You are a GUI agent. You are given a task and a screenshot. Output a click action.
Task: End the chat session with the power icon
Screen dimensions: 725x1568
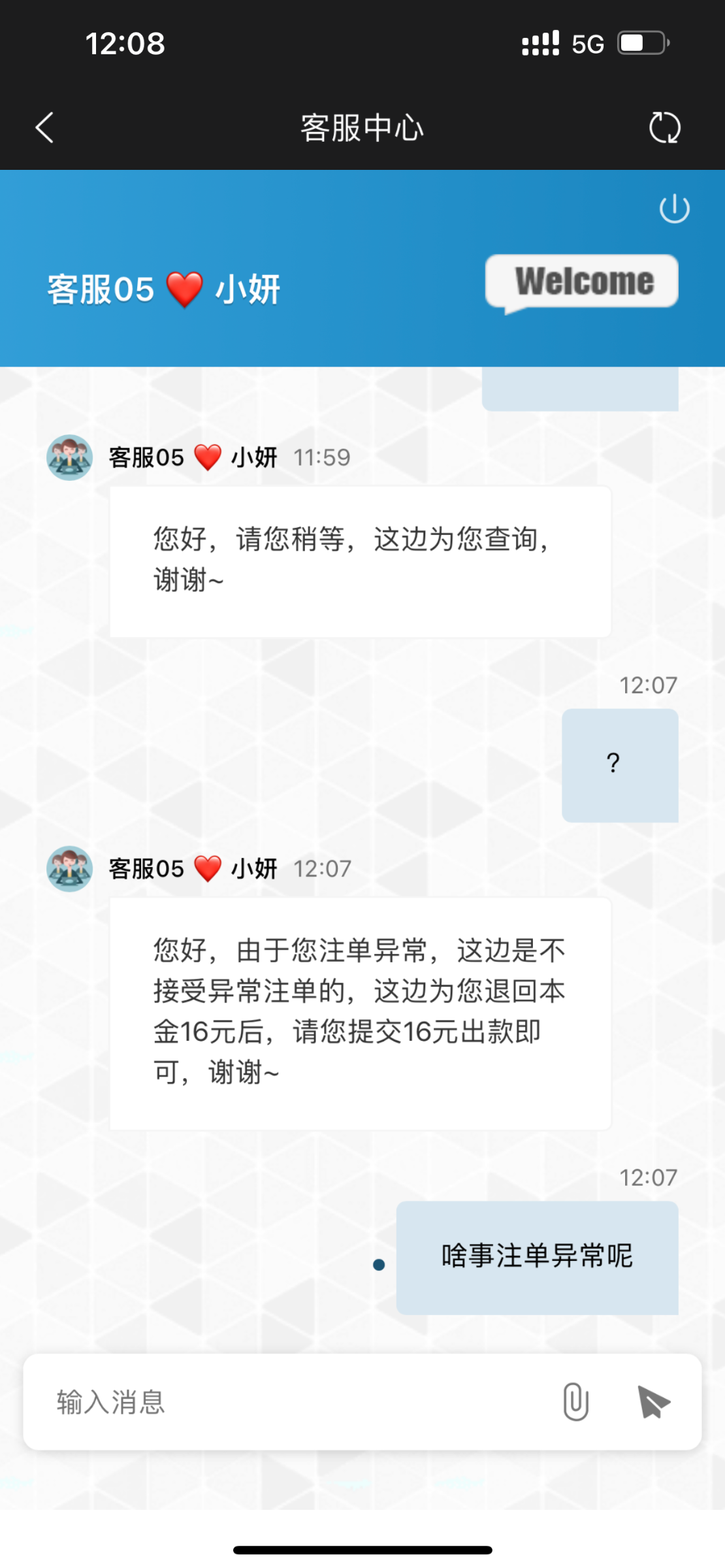(674, 209)
